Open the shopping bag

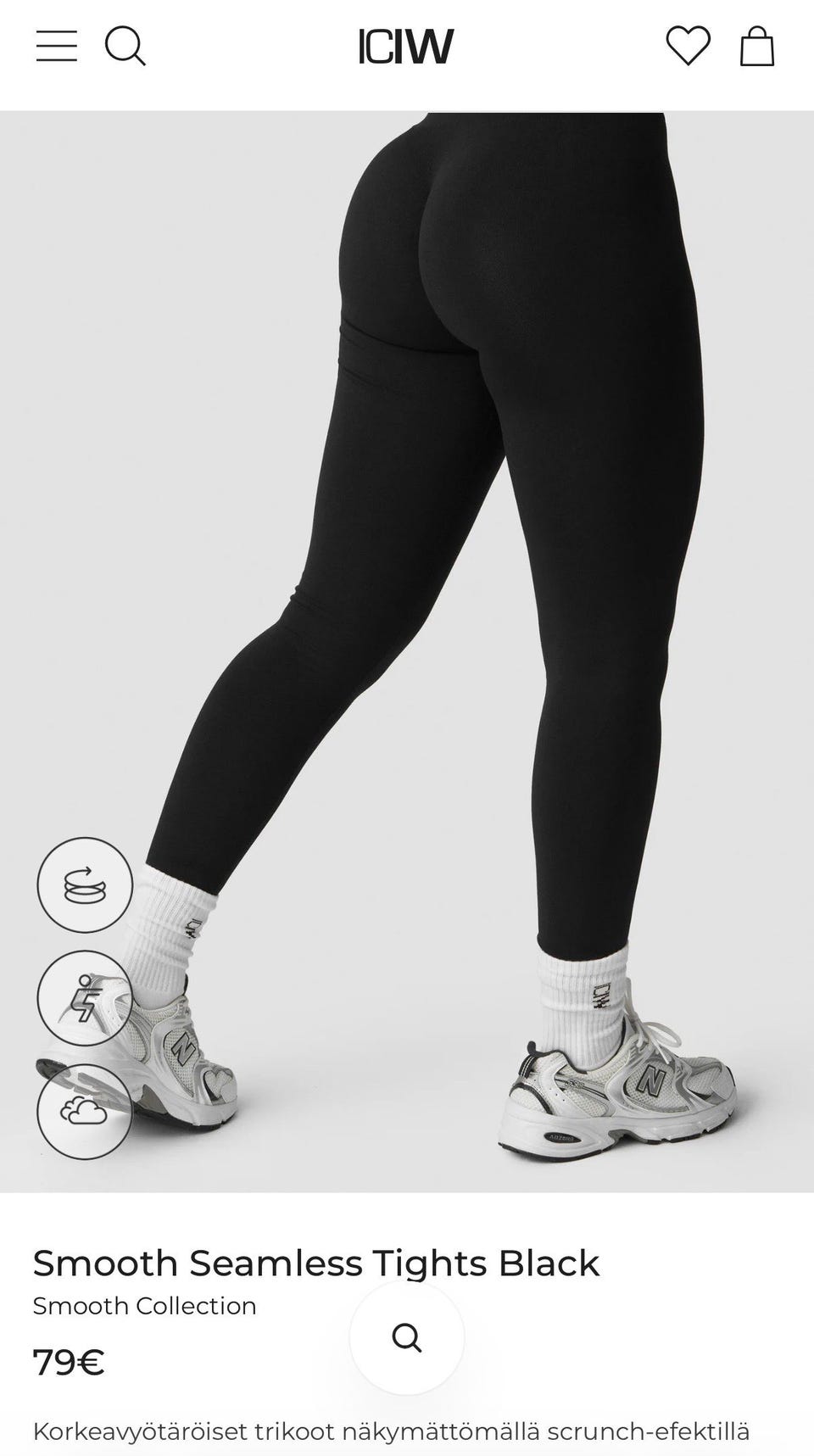click(x=757, y=46)
